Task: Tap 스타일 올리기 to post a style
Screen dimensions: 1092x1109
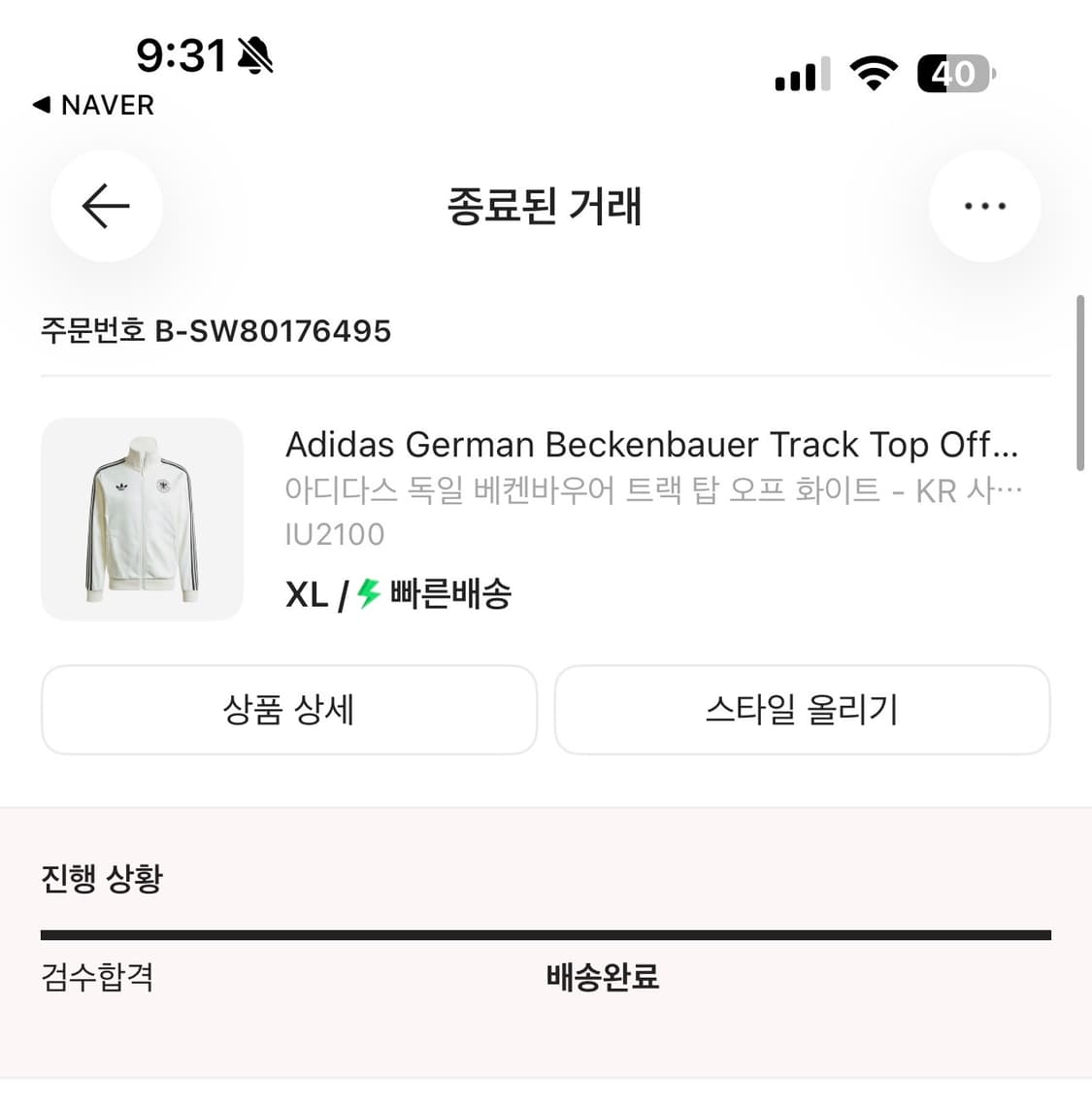Action: click(803, 710)
